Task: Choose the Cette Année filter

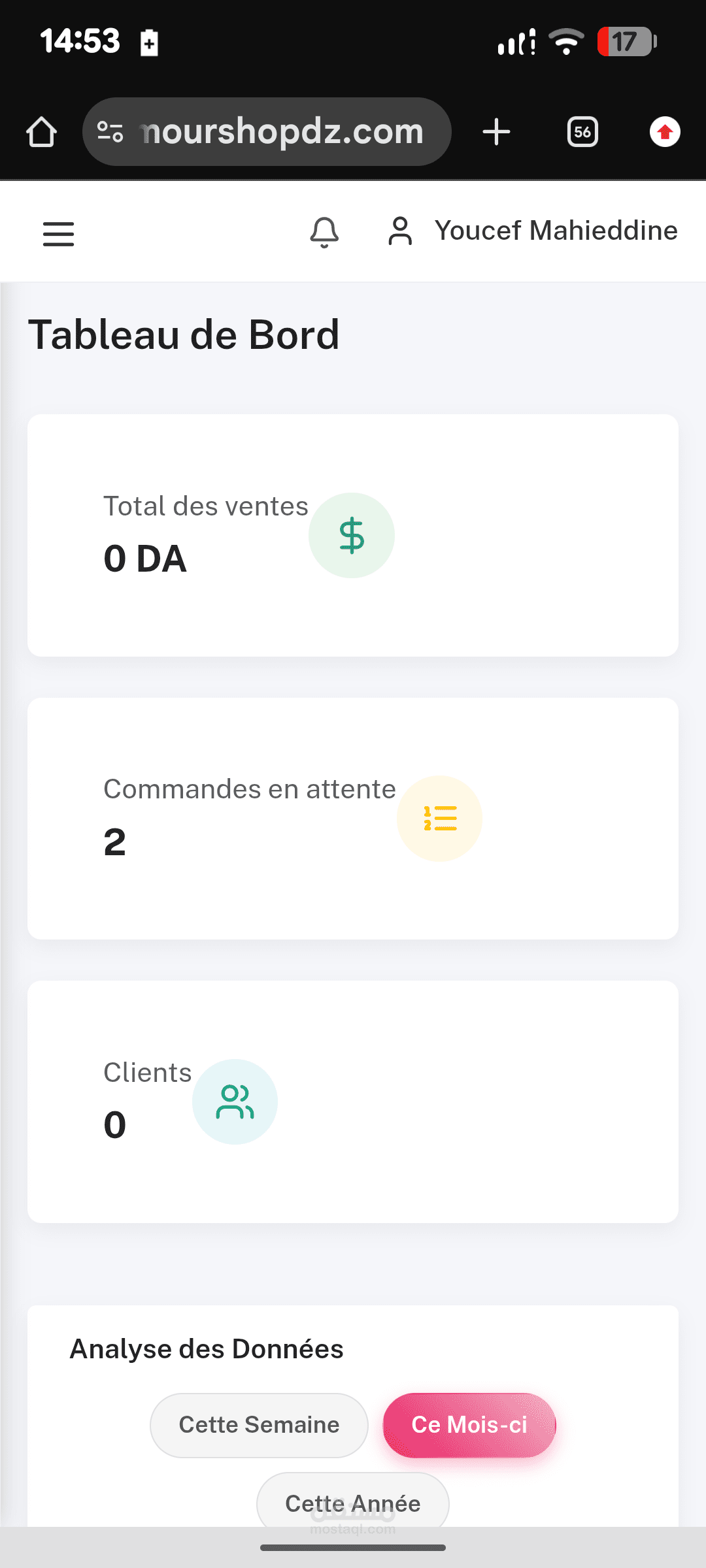Action: [x=352, y=1503]
